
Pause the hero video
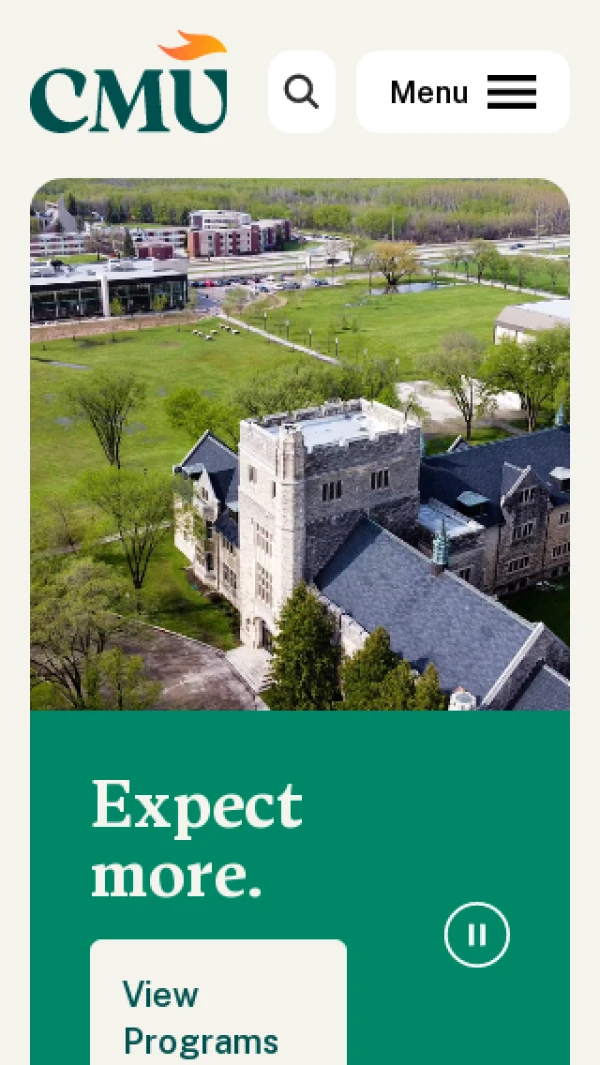click(477, 935)
